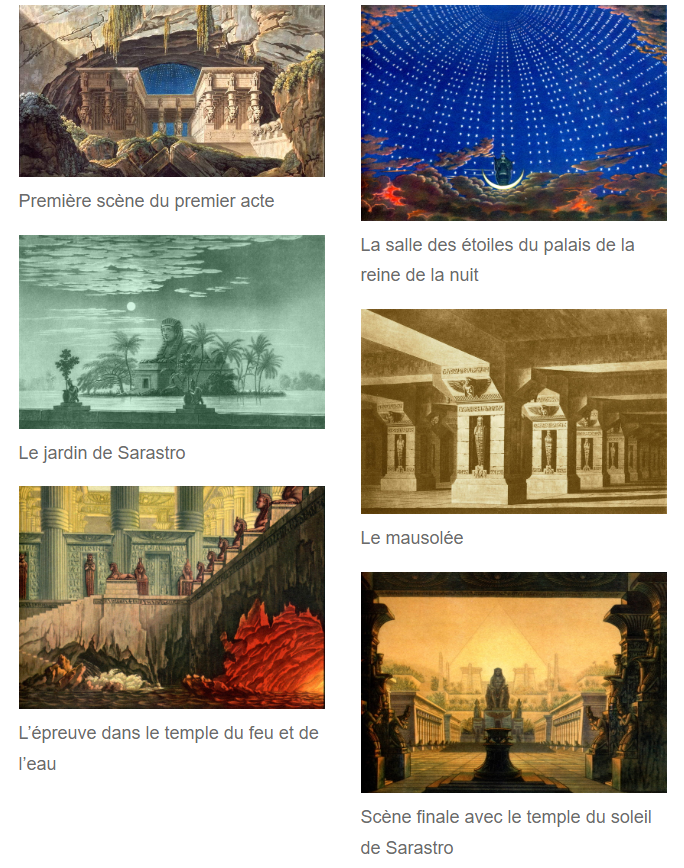
Task: Open the Le mausolée picture
Action: 513,411
